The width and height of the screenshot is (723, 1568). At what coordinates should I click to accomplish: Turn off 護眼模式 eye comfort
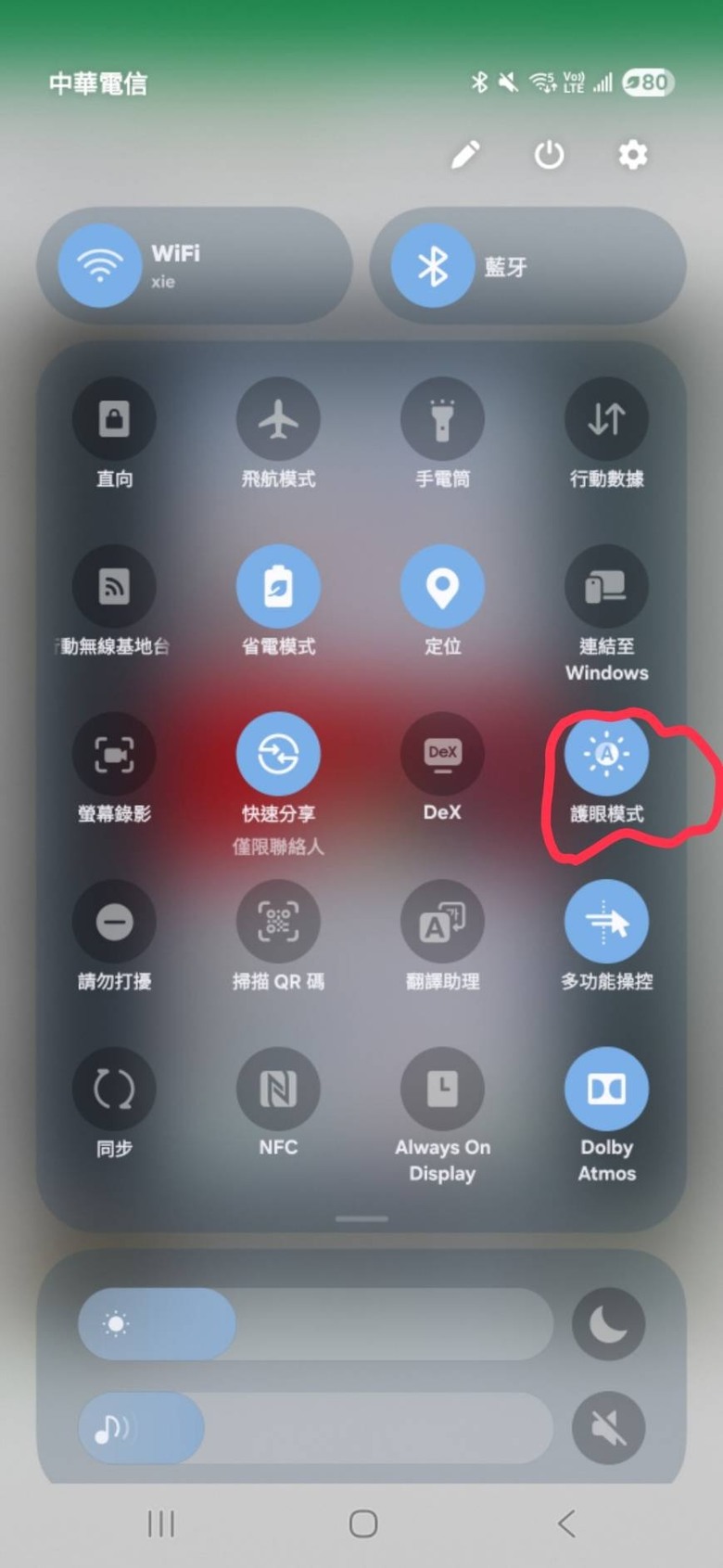606,755
